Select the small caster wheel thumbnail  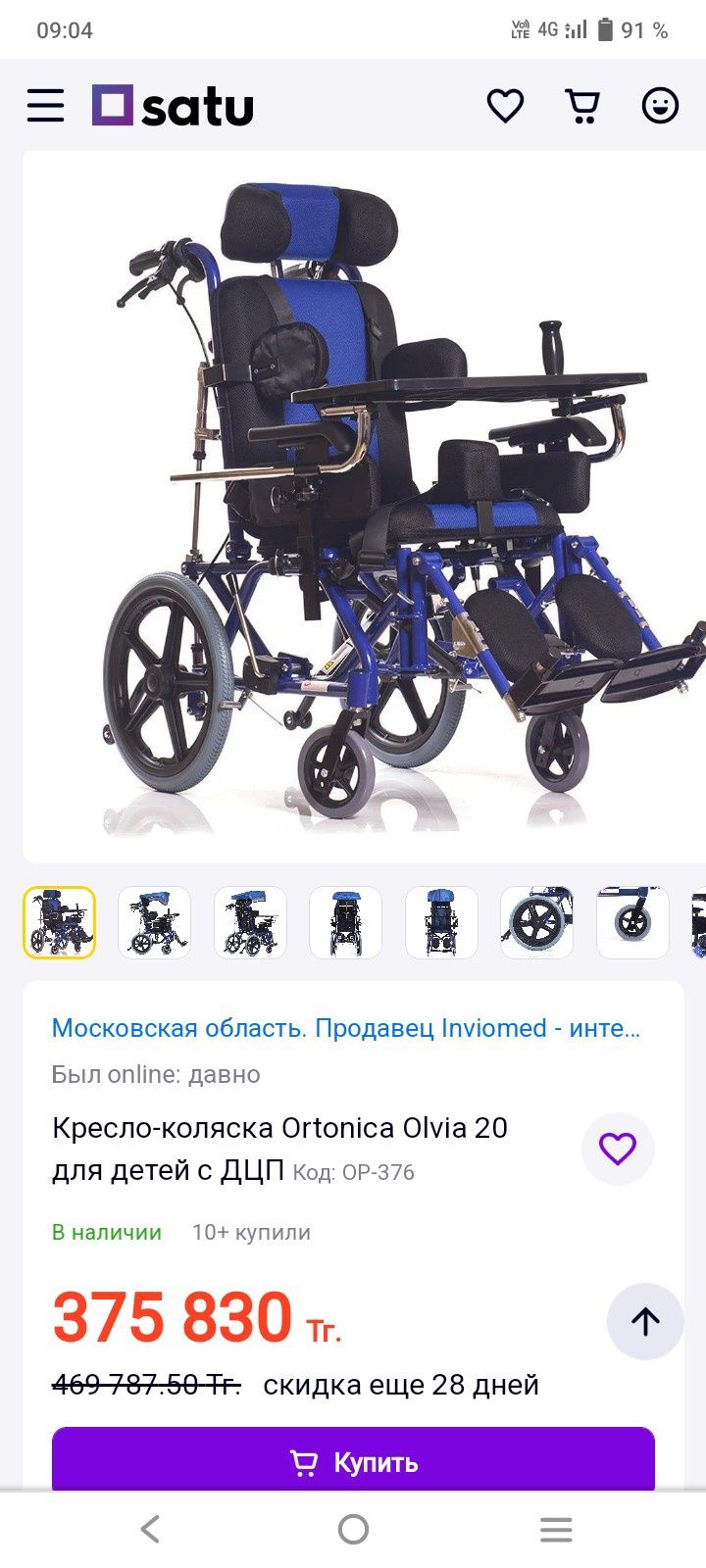tap(632, 922)
